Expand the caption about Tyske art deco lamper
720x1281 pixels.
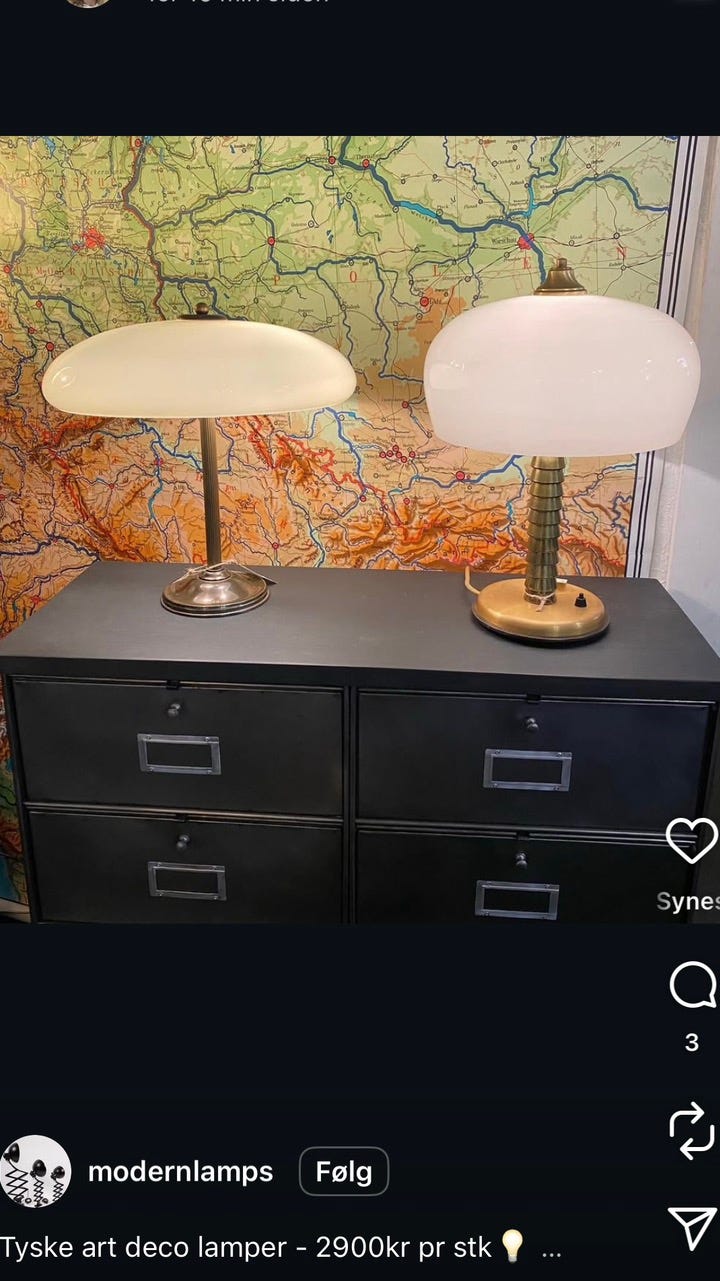[x=550, y=1248]
